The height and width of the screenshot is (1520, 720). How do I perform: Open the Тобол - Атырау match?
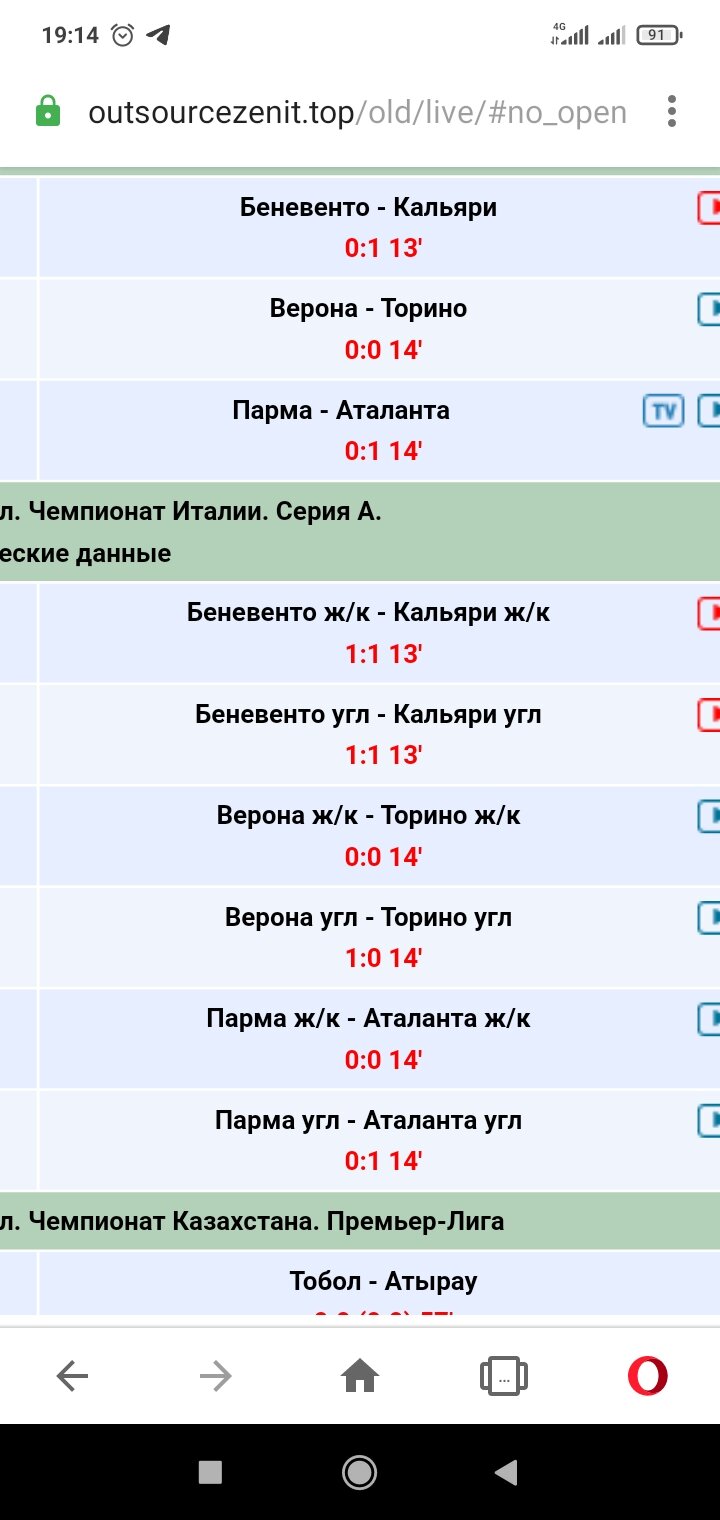[x=383, y=1281]
